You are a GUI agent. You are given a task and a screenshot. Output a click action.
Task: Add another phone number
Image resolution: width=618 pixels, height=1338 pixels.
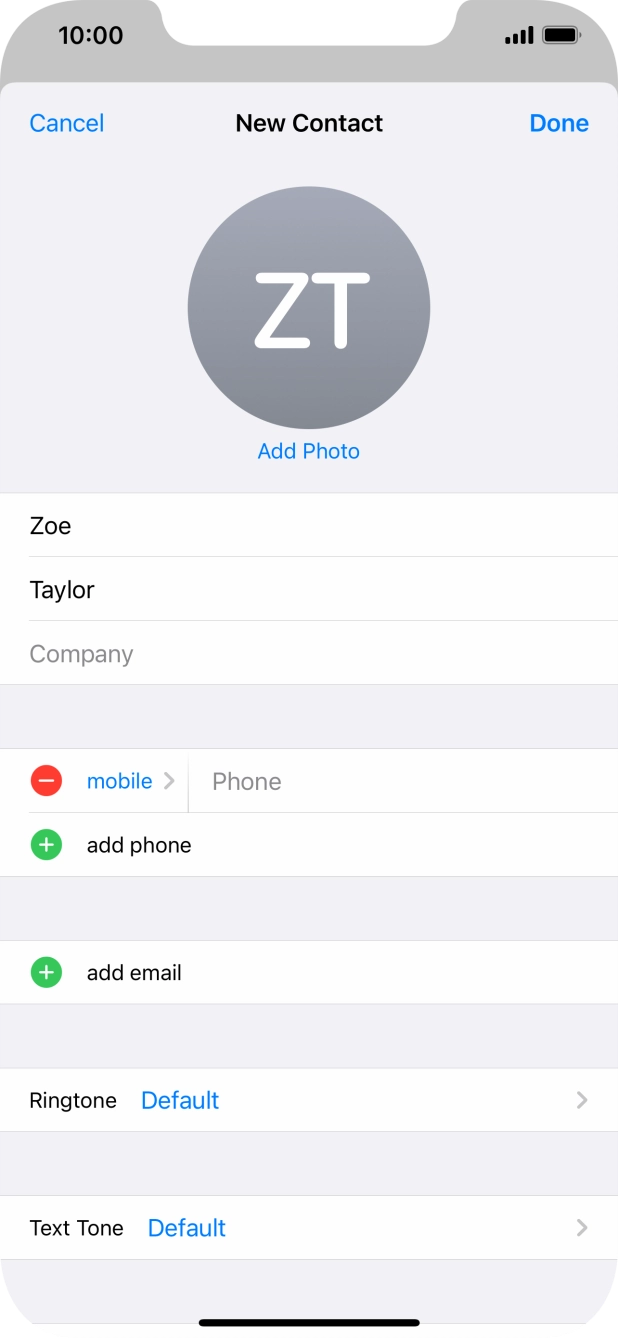point(138,845)
